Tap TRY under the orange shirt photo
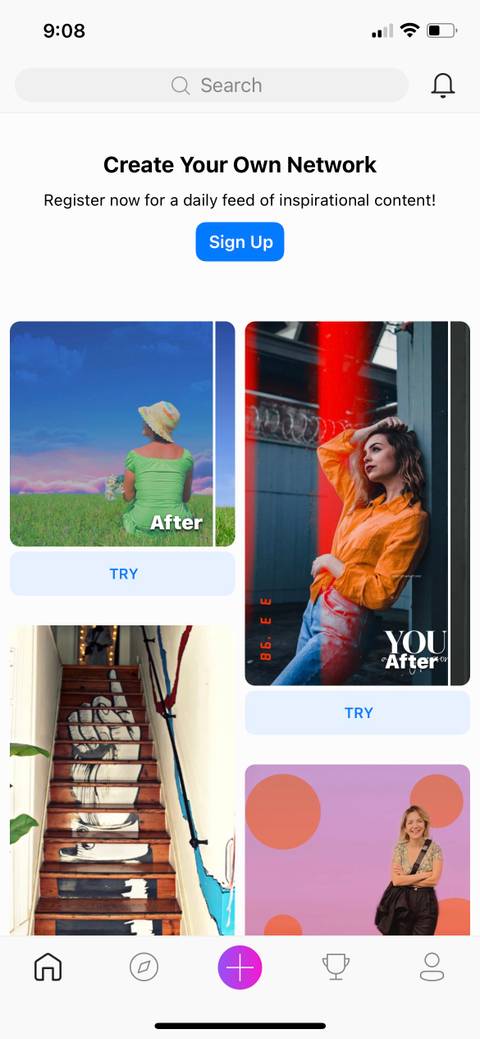 (x=357, y=713)
